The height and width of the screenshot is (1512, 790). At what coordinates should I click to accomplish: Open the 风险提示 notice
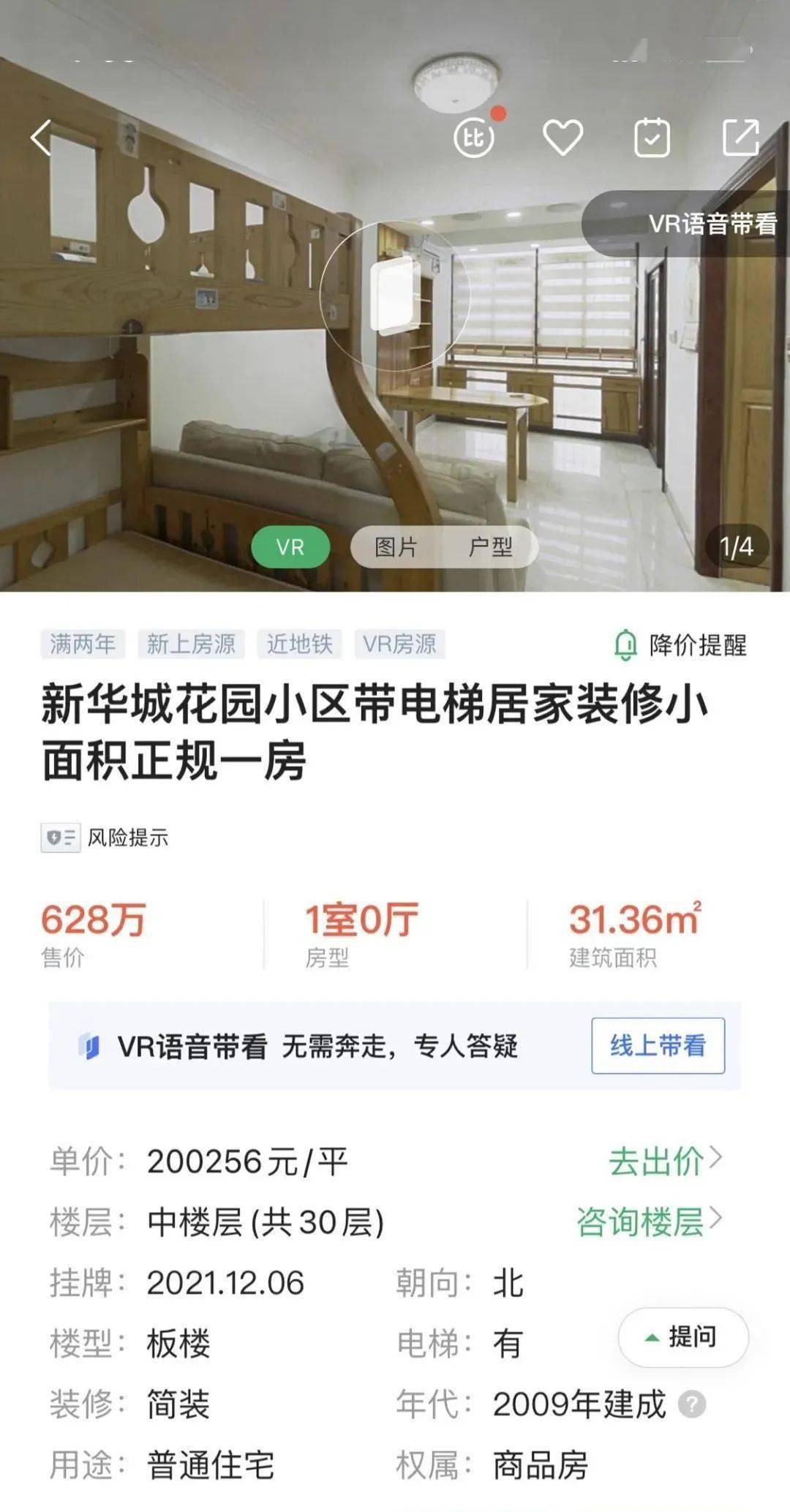pyautogui.click(x=105, y=838)
